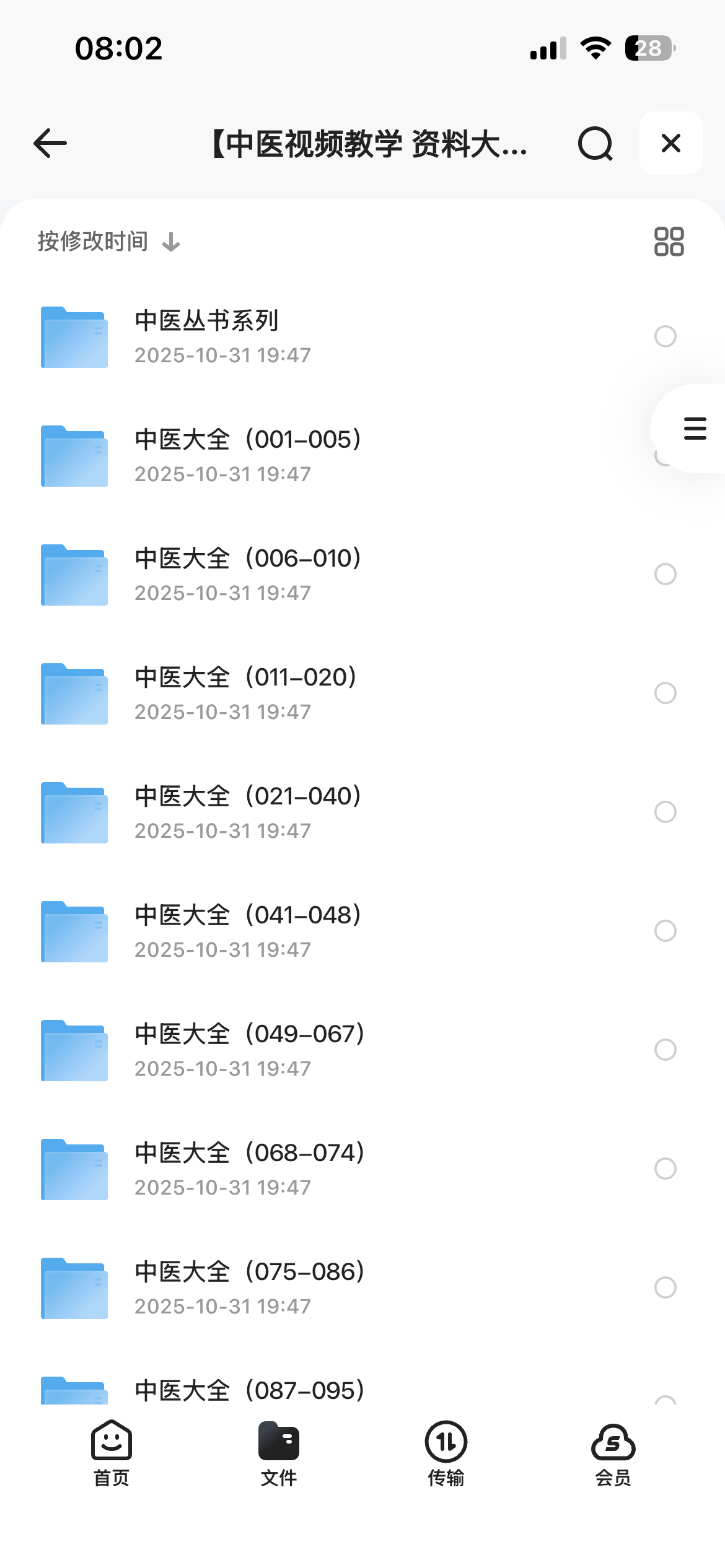
Task: Tap the back arrow to go back
Action: click(x=50, y=143)
